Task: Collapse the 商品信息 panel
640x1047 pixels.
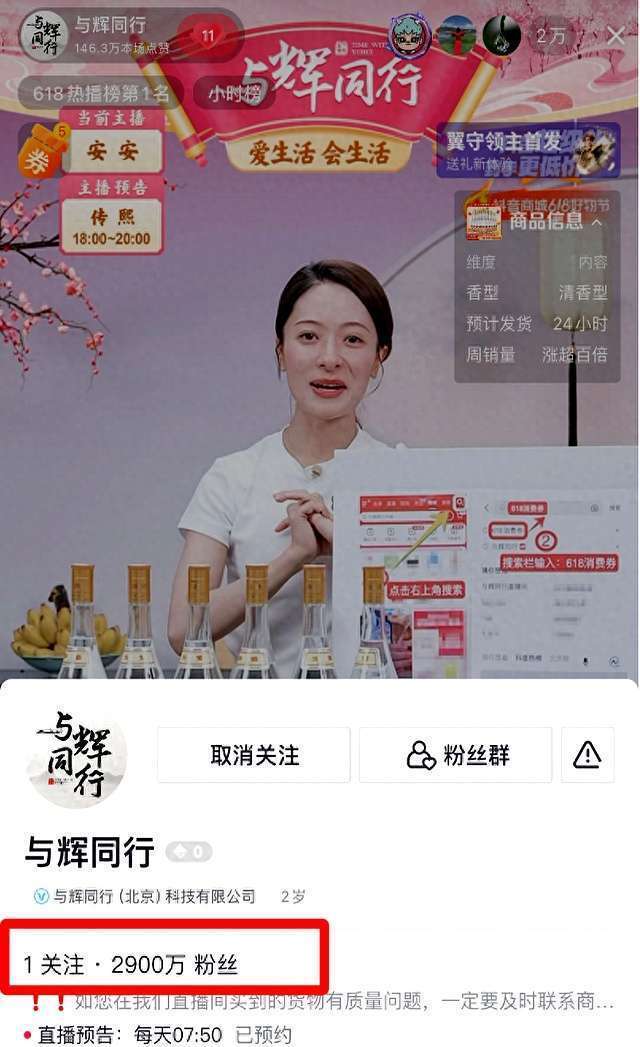Action: (596, 221)
